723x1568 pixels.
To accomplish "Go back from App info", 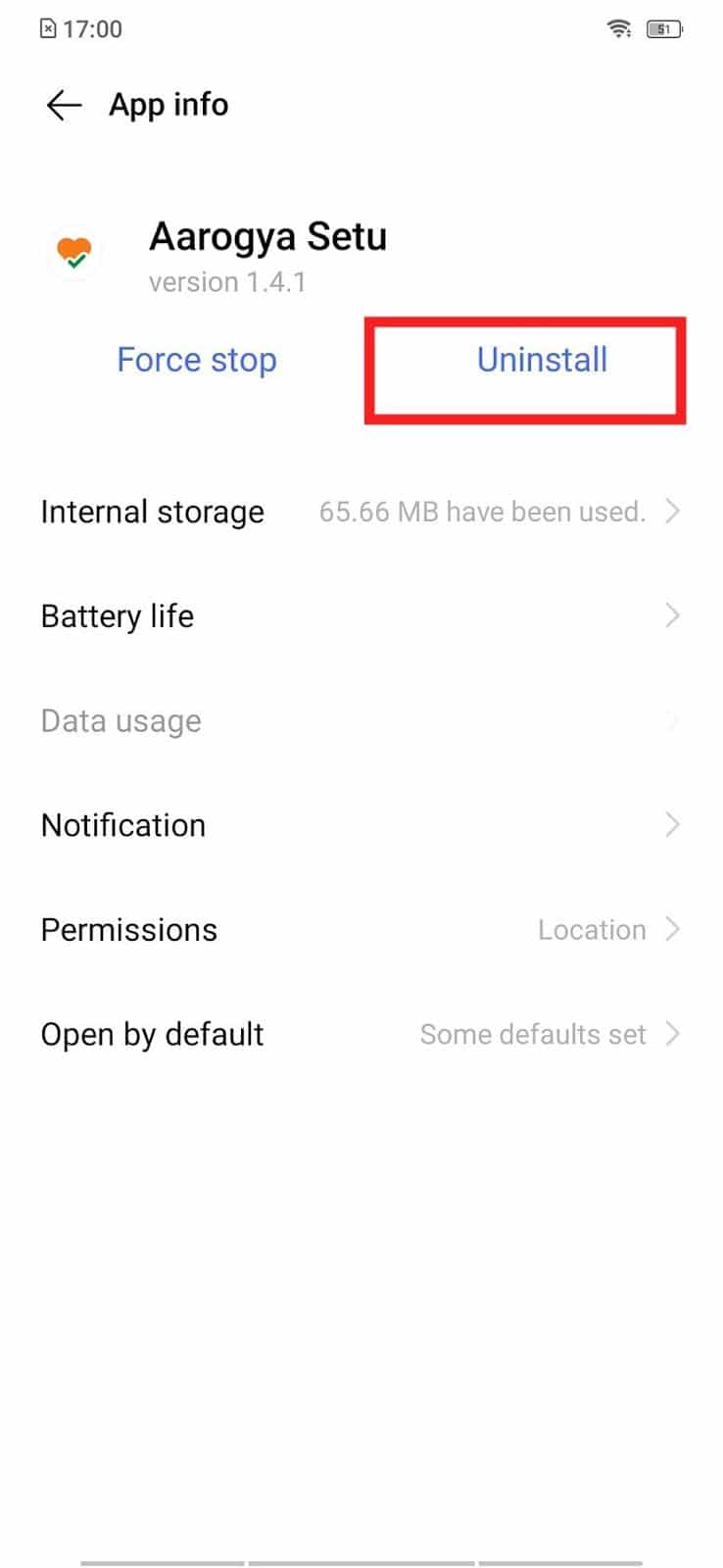I will (64, 105).
